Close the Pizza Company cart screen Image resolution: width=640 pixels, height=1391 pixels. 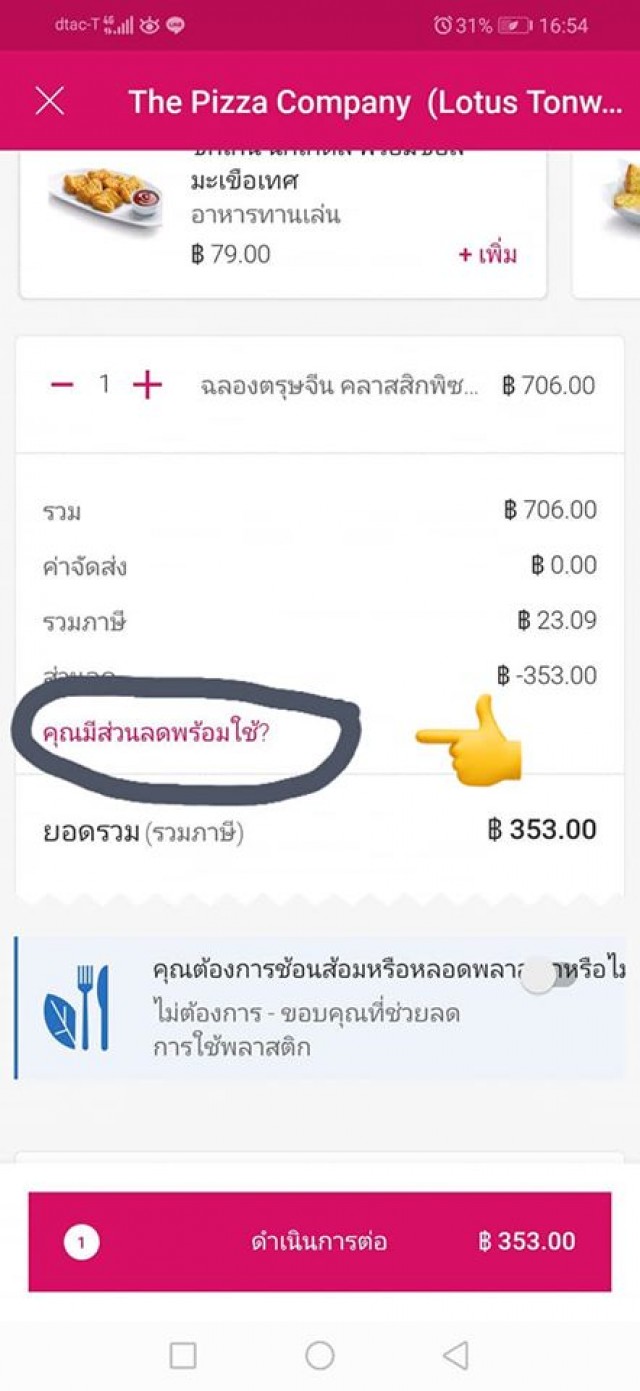pyautogui.click(x=50, y=101)
